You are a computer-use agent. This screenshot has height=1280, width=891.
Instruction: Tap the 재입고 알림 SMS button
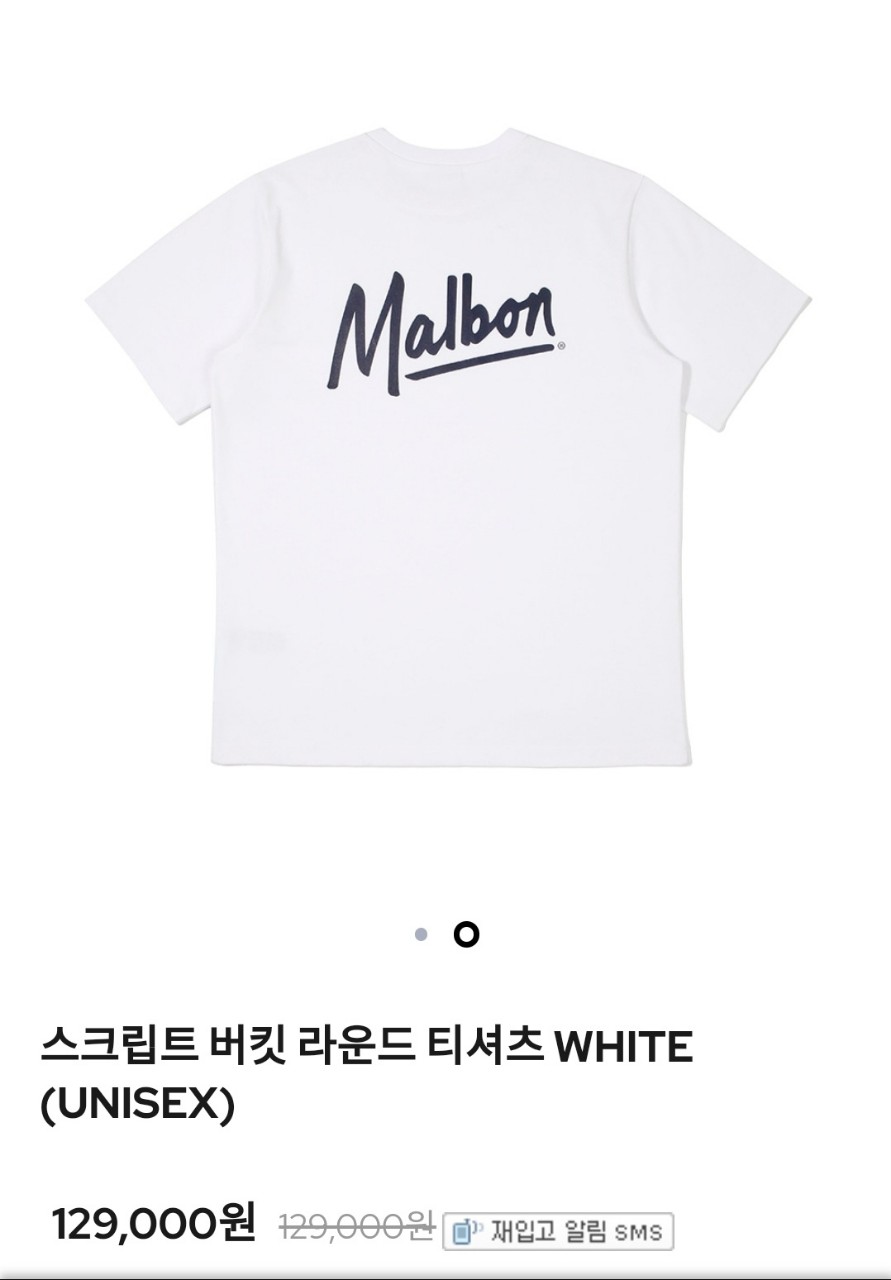click(558, 1231)
